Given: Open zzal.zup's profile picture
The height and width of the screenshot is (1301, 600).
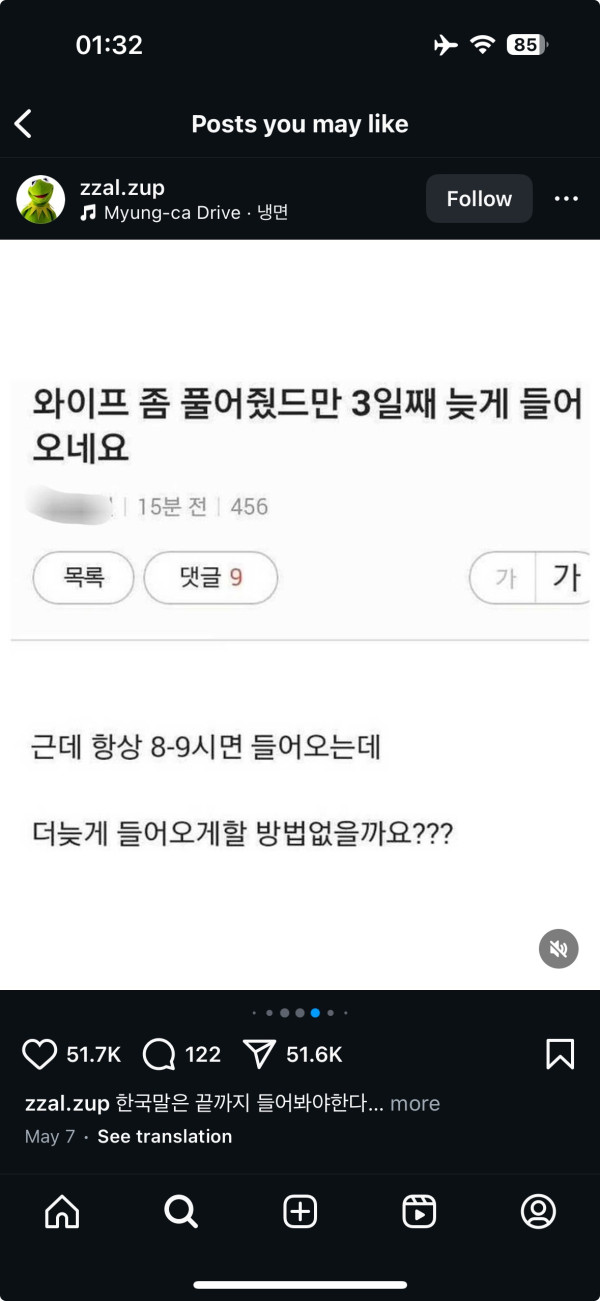Looking at the screenshot, I should (x=41, y=199).
